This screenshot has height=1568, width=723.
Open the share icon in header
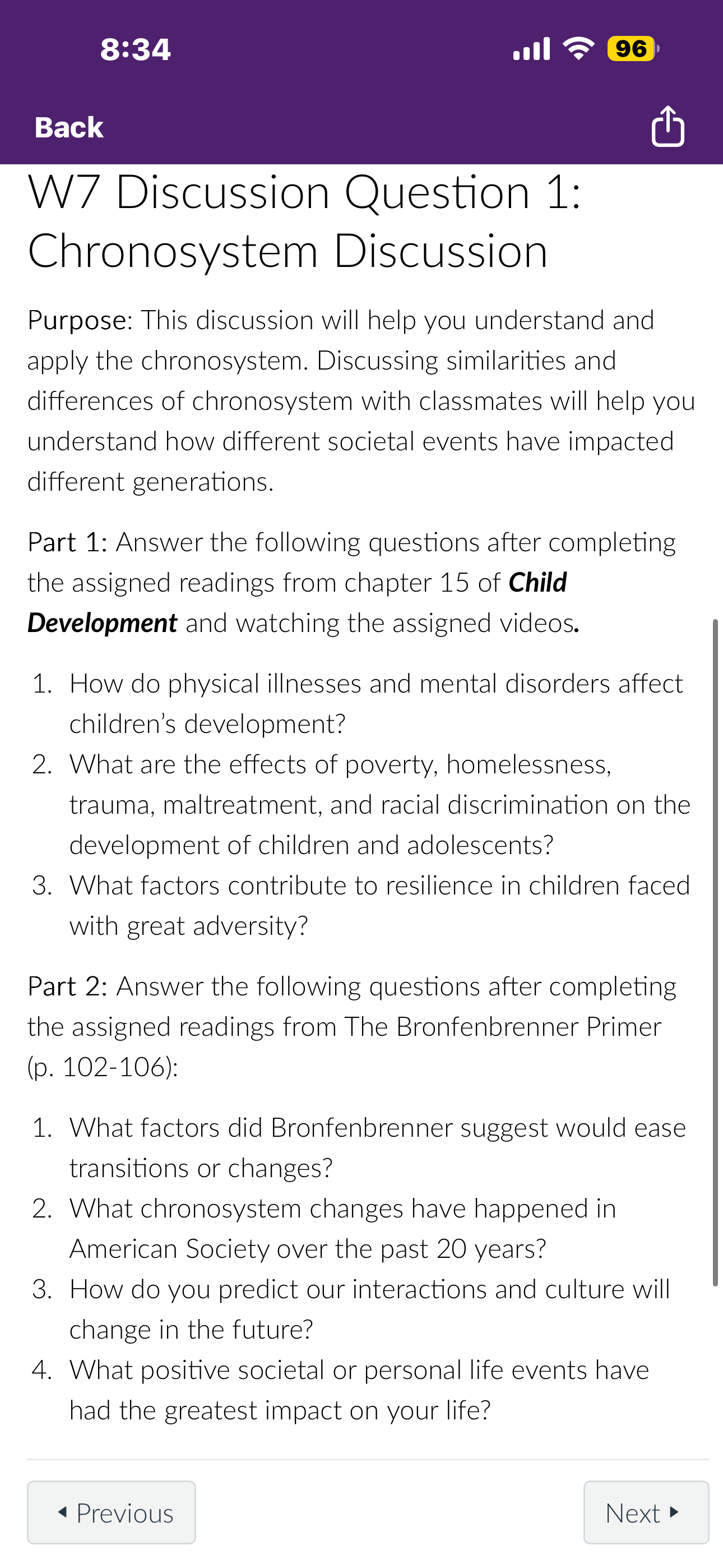[x=668, y=126]
